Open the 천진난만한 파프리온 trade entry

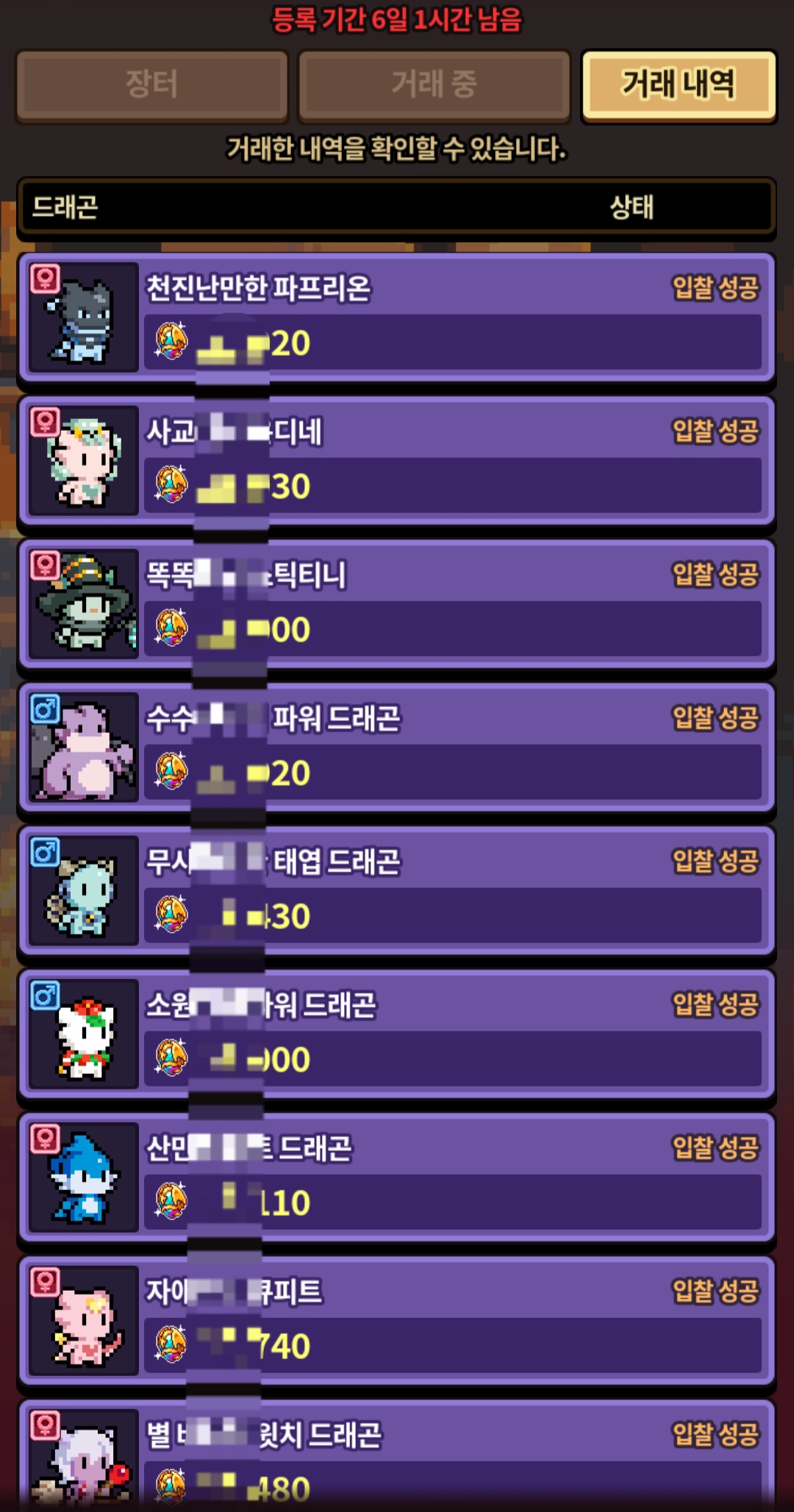[x=397, y=318]
